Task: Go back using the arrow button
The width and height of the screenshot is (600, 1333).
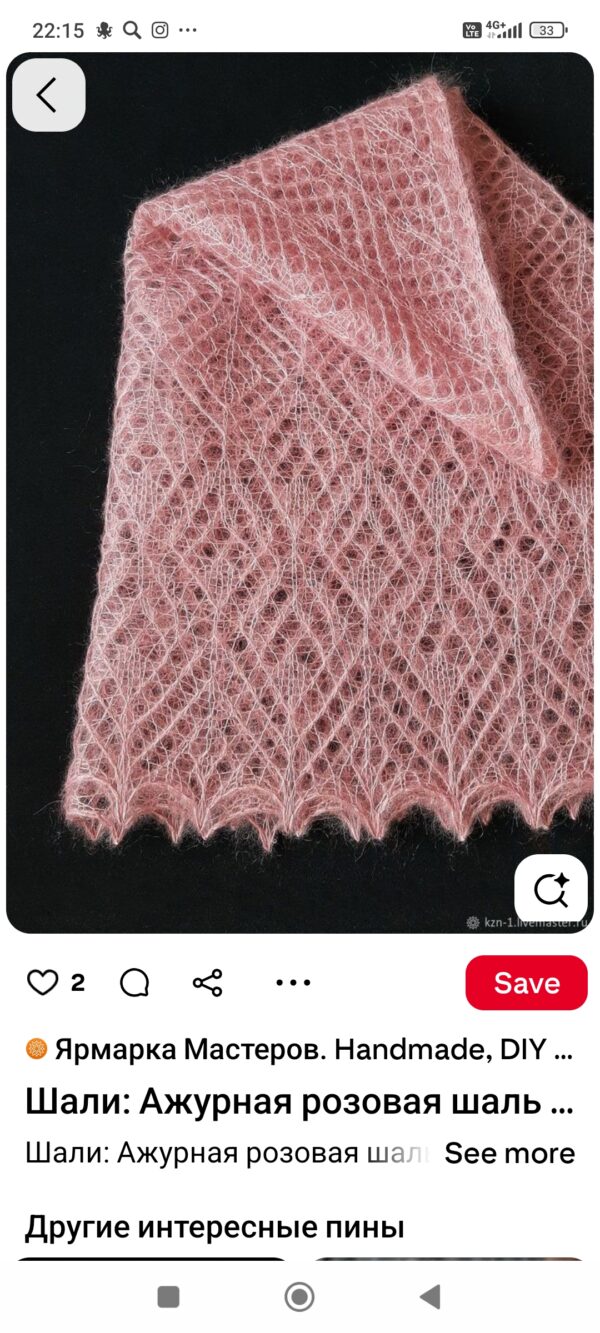Action: pos(48,95)
